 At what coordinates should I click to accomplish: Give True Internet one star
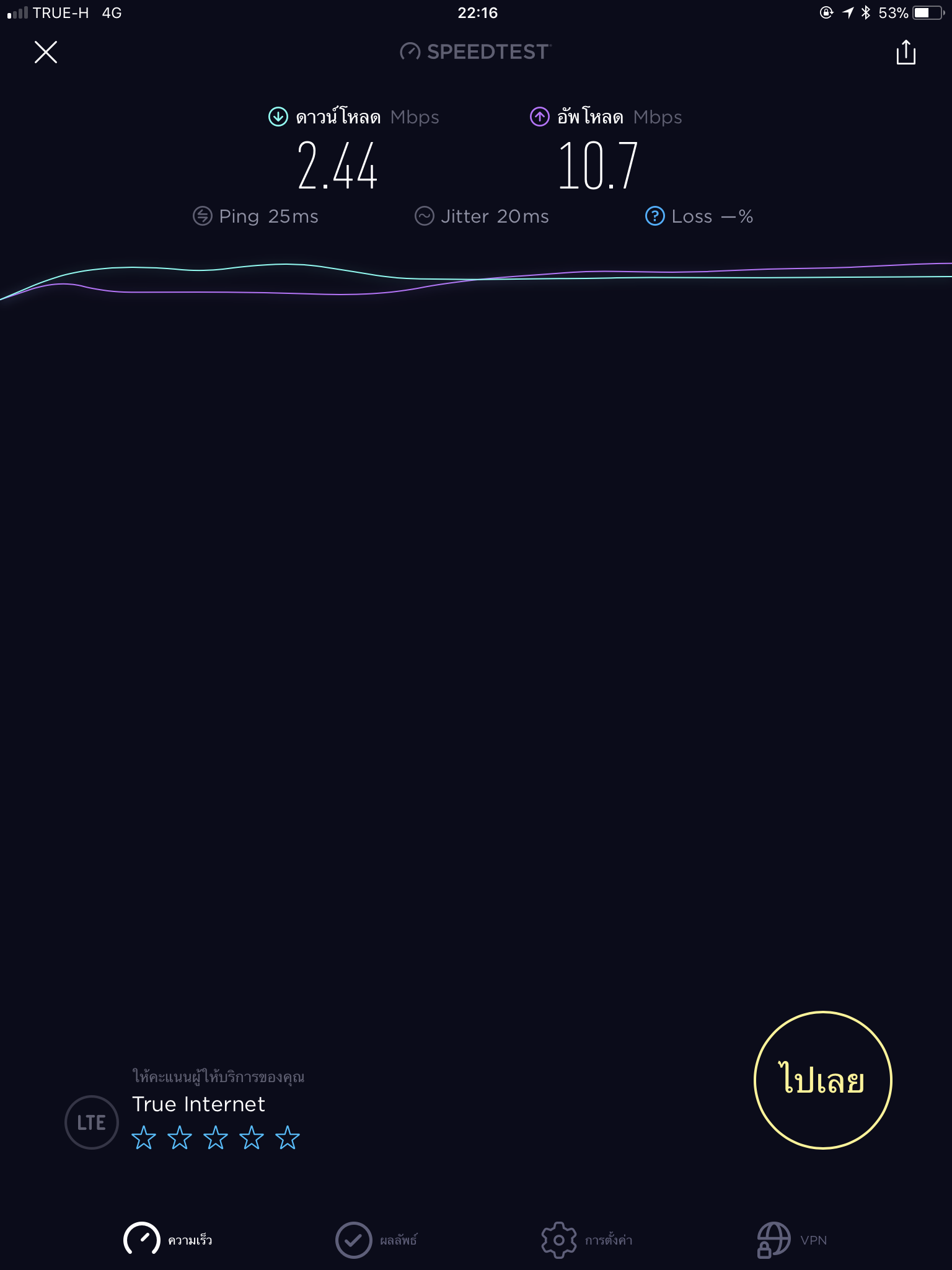click(144, 1138)
